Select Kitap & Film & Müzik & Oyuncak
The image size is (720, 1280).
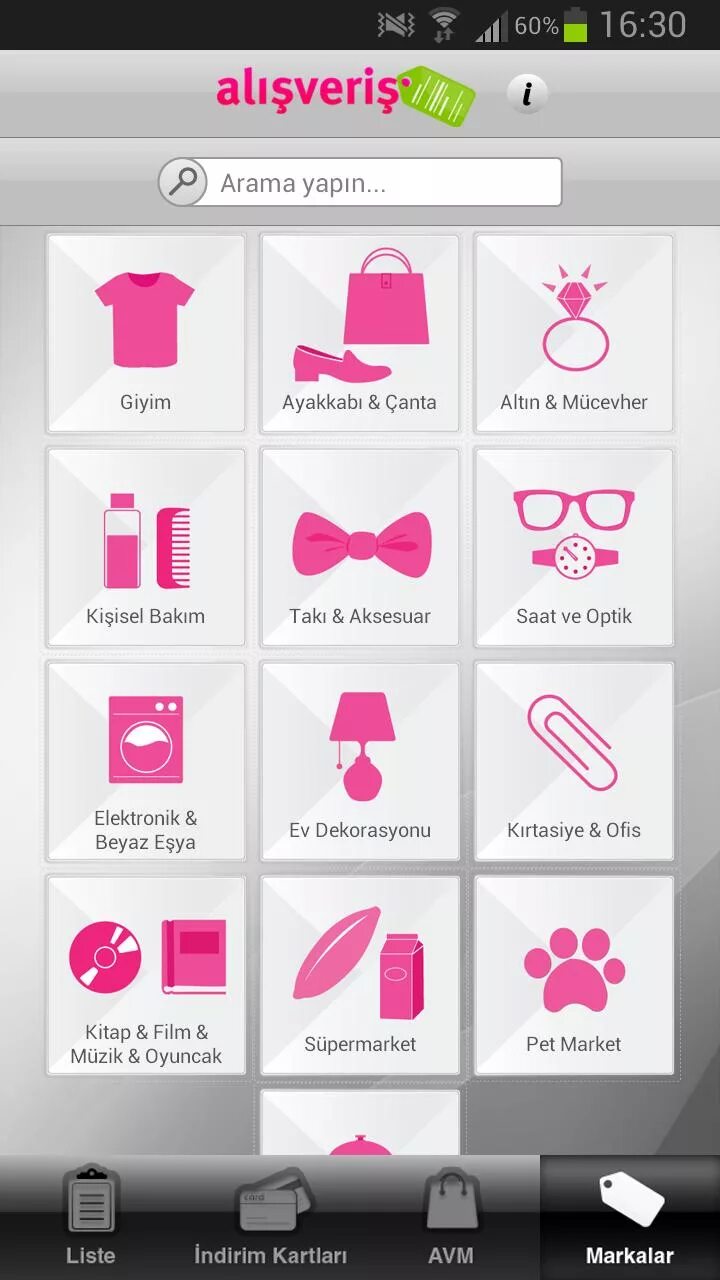[x=146, y=975]
